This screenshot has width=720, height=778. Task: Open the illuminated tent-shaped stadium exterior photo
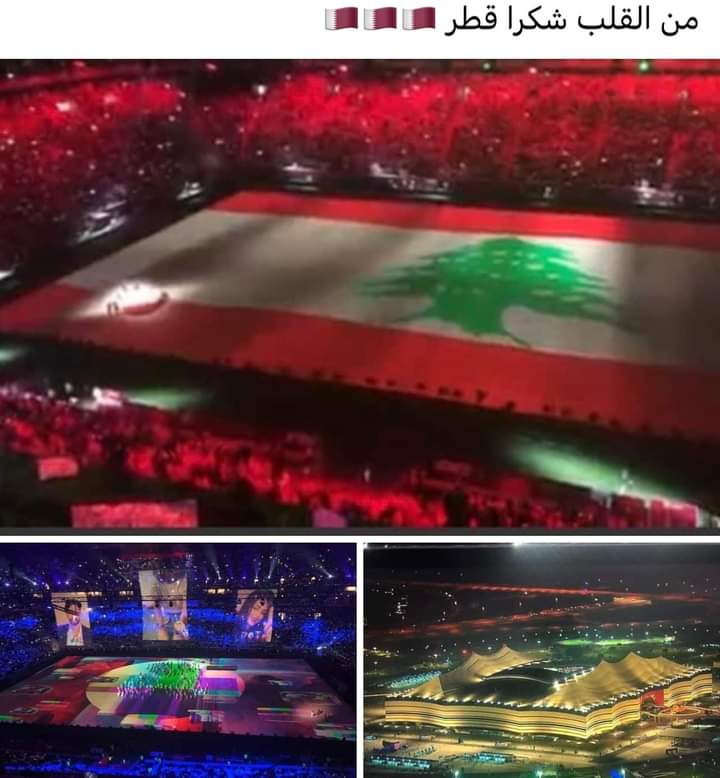pyautogui.click(x=541, y=660)
